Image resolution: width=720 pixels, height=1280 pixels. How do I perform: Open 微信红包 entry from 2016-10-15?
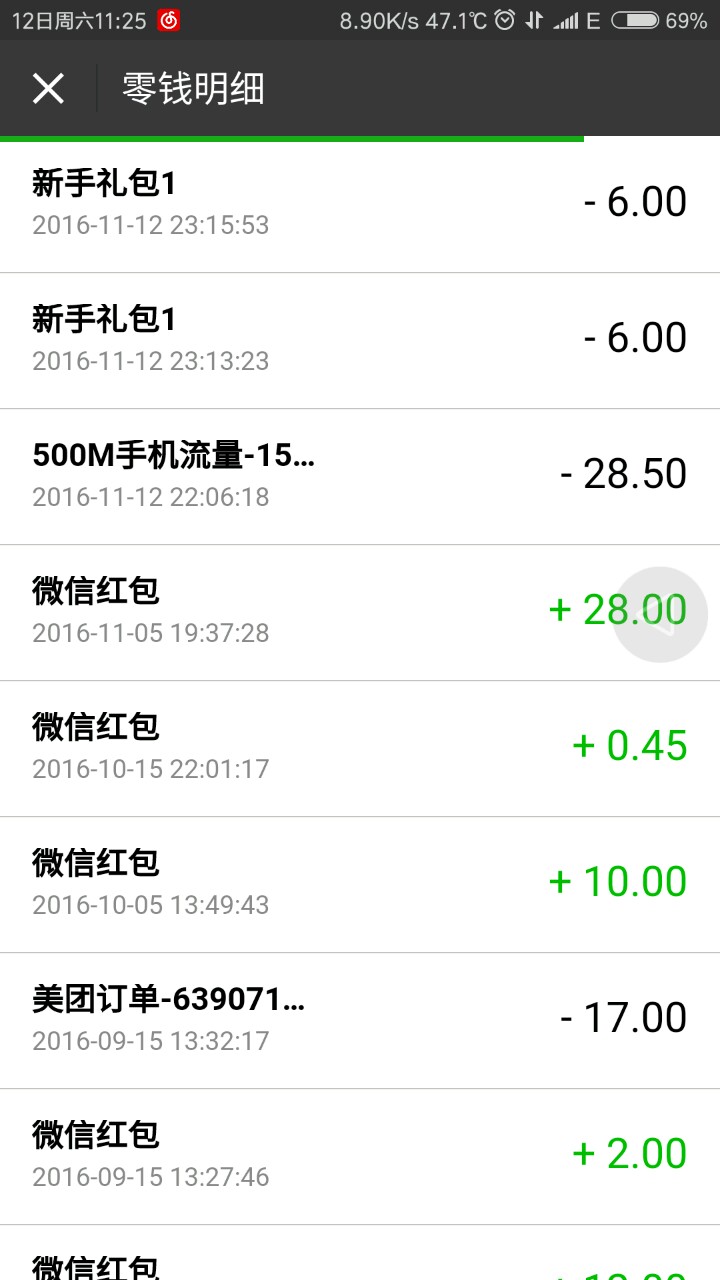coord(300,748)
